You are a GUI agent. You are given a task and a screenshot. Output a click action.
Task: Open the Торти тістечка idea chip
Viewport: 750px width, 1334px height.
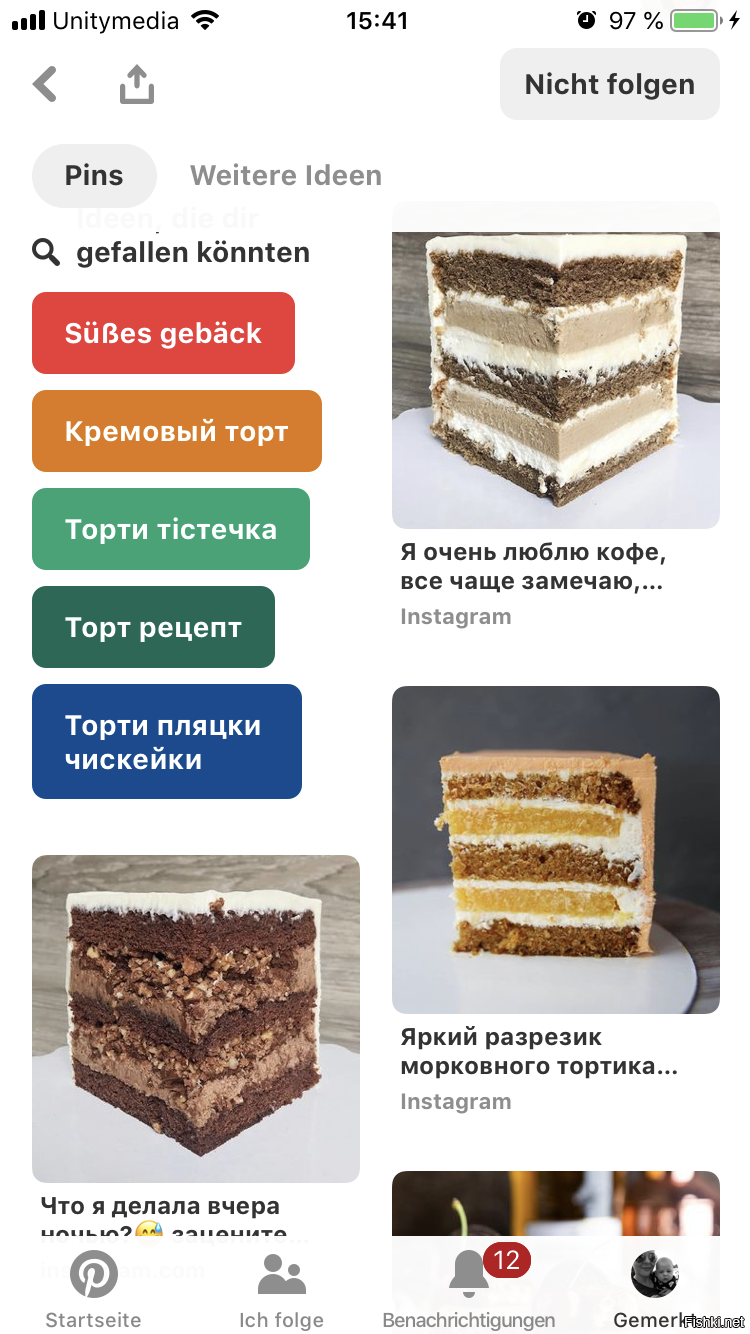[170, 529]
